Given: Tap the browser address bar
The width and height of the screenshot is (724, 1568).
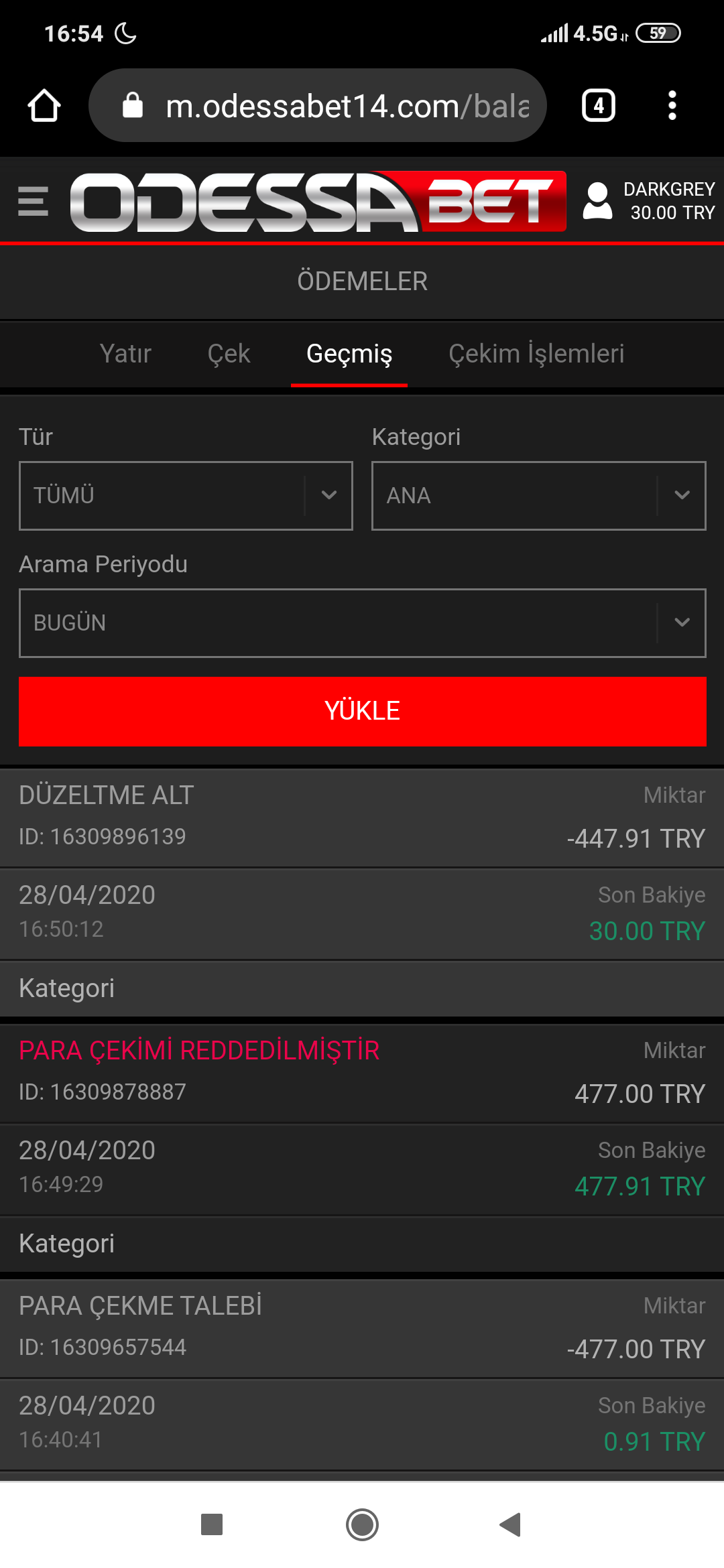Looking at the screenshot, I should tap(318, 105).
